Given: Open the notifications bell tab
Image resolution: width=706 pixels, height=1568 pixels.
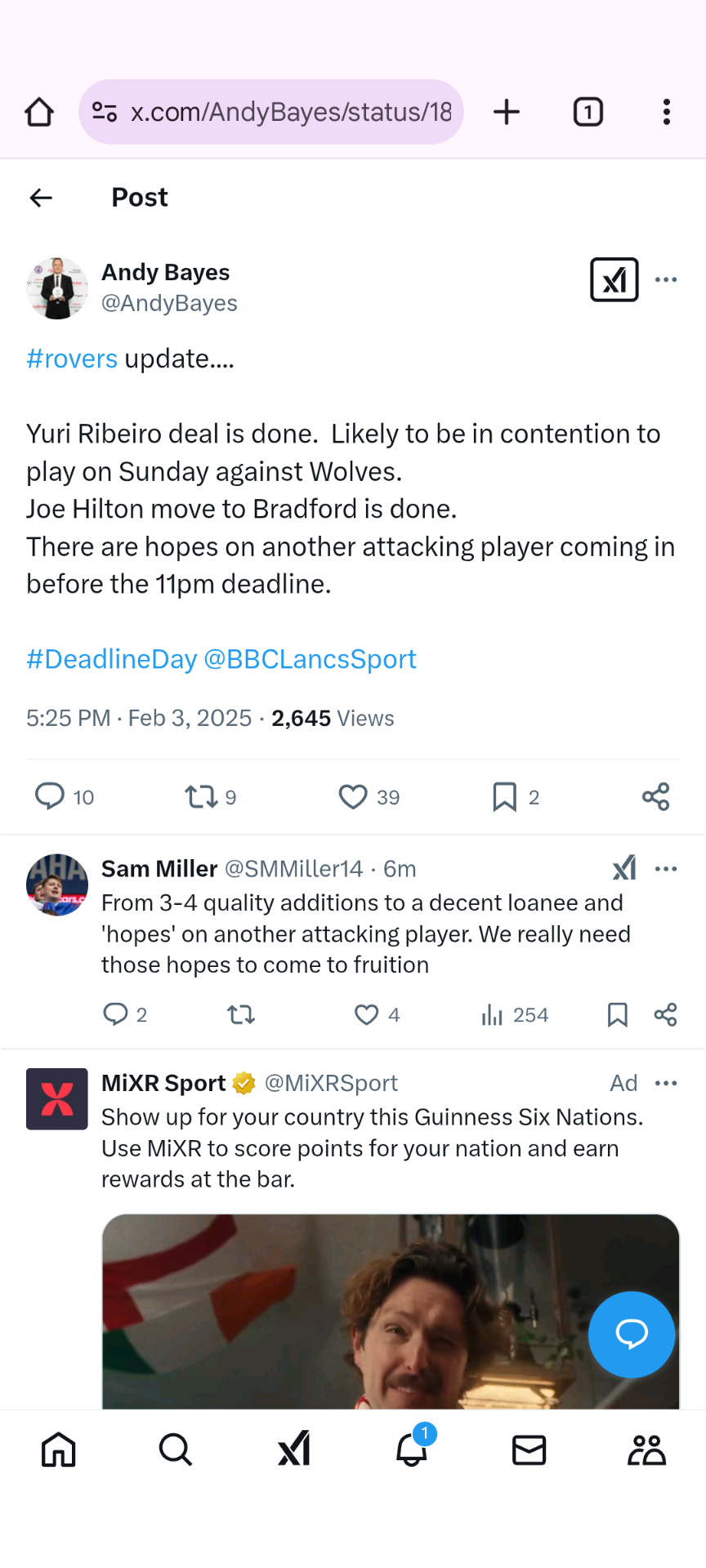Looking at the screenshot, I should (413, 1449).
